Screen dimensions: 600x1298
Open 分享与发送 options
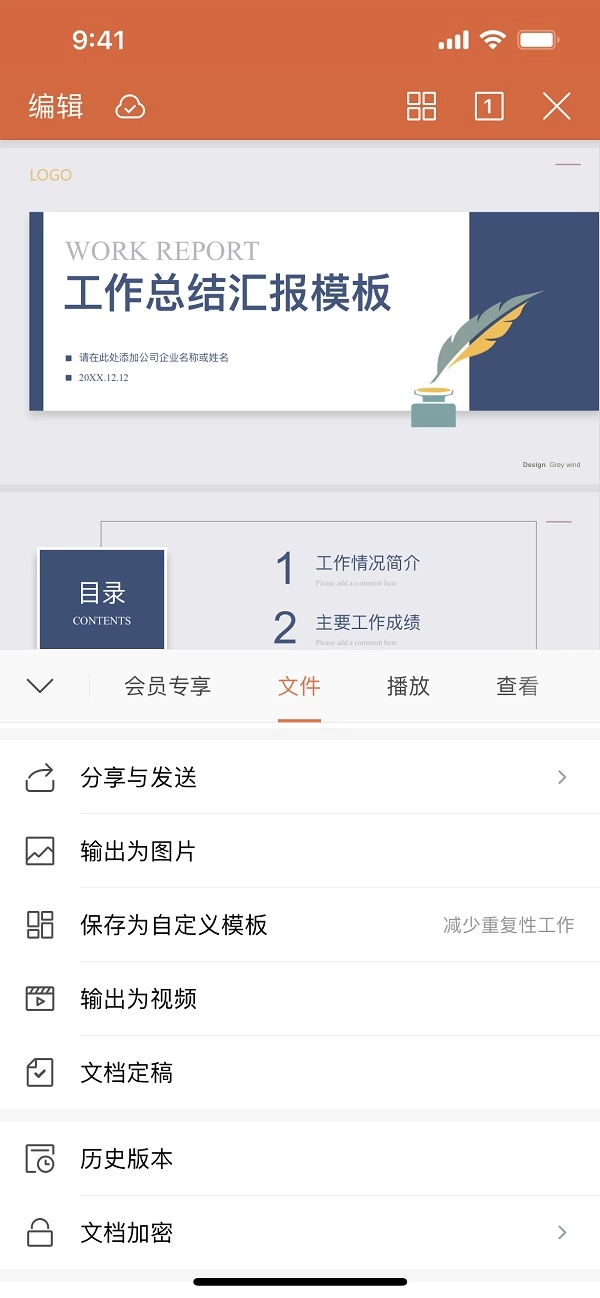coord(300,777)
